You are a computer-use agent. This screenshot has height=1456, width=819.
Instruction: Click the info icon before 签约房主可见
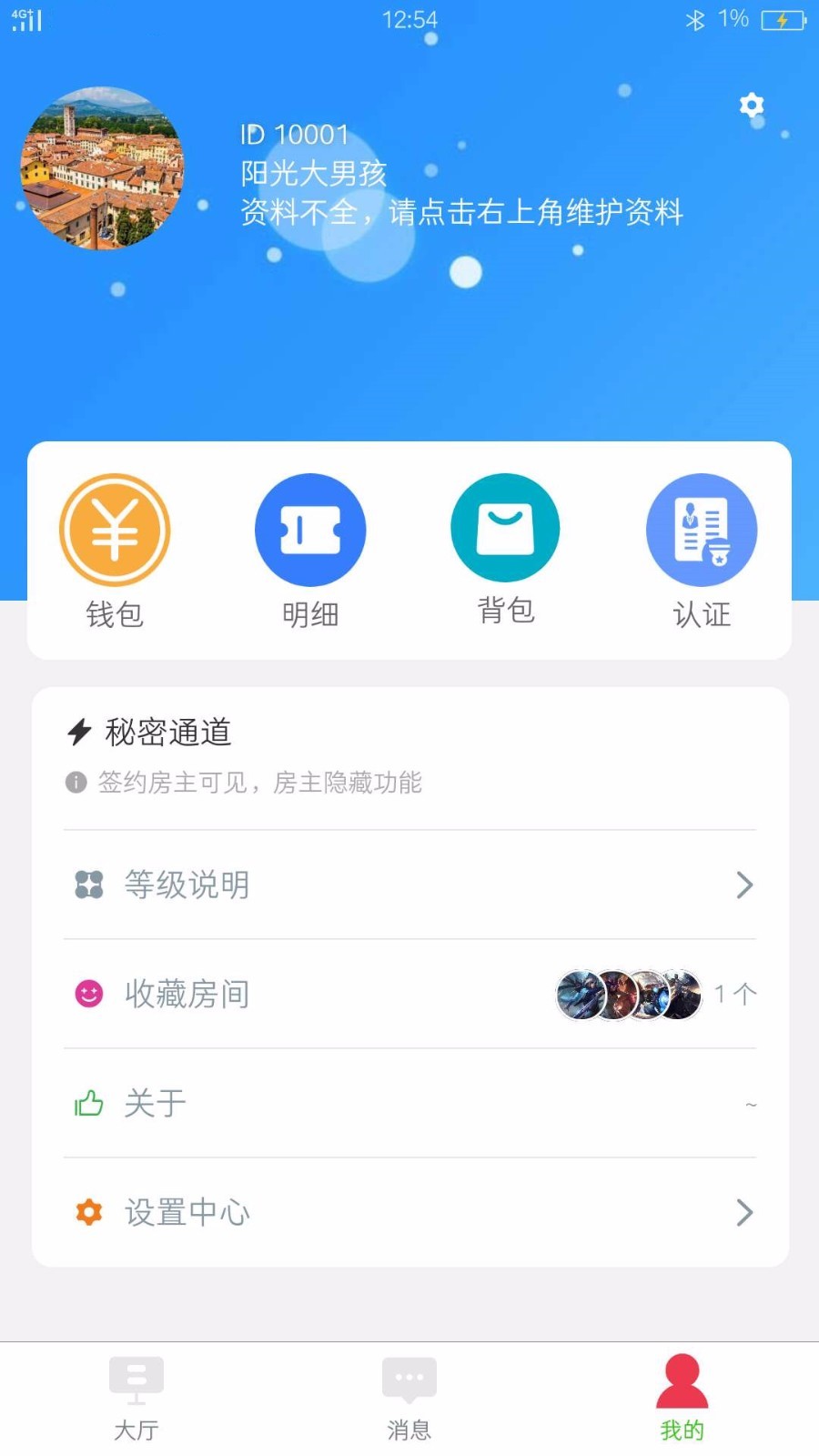[76, 783]
